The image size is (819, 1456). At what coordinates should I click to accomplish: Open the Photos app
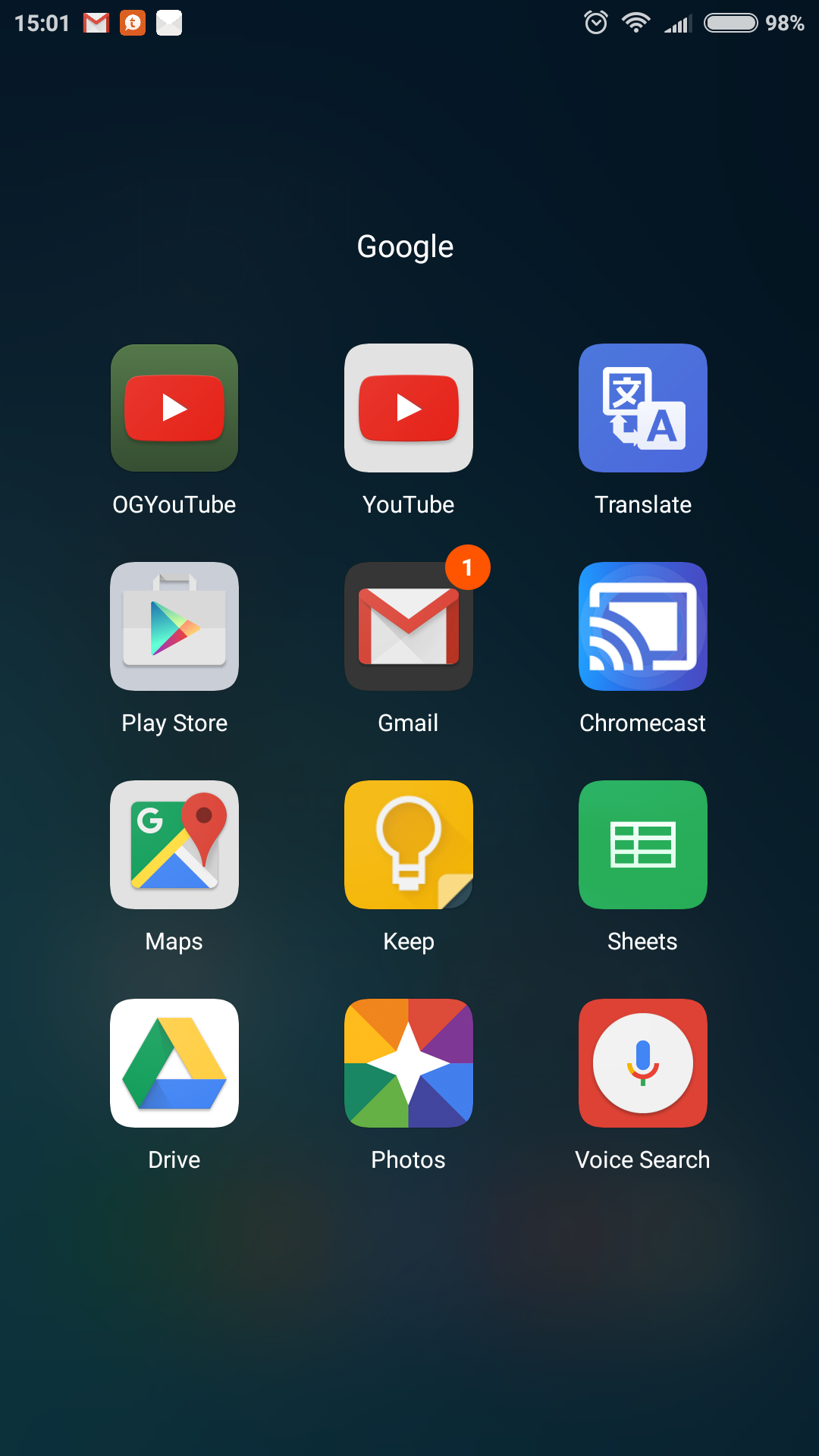(409, 1063)
